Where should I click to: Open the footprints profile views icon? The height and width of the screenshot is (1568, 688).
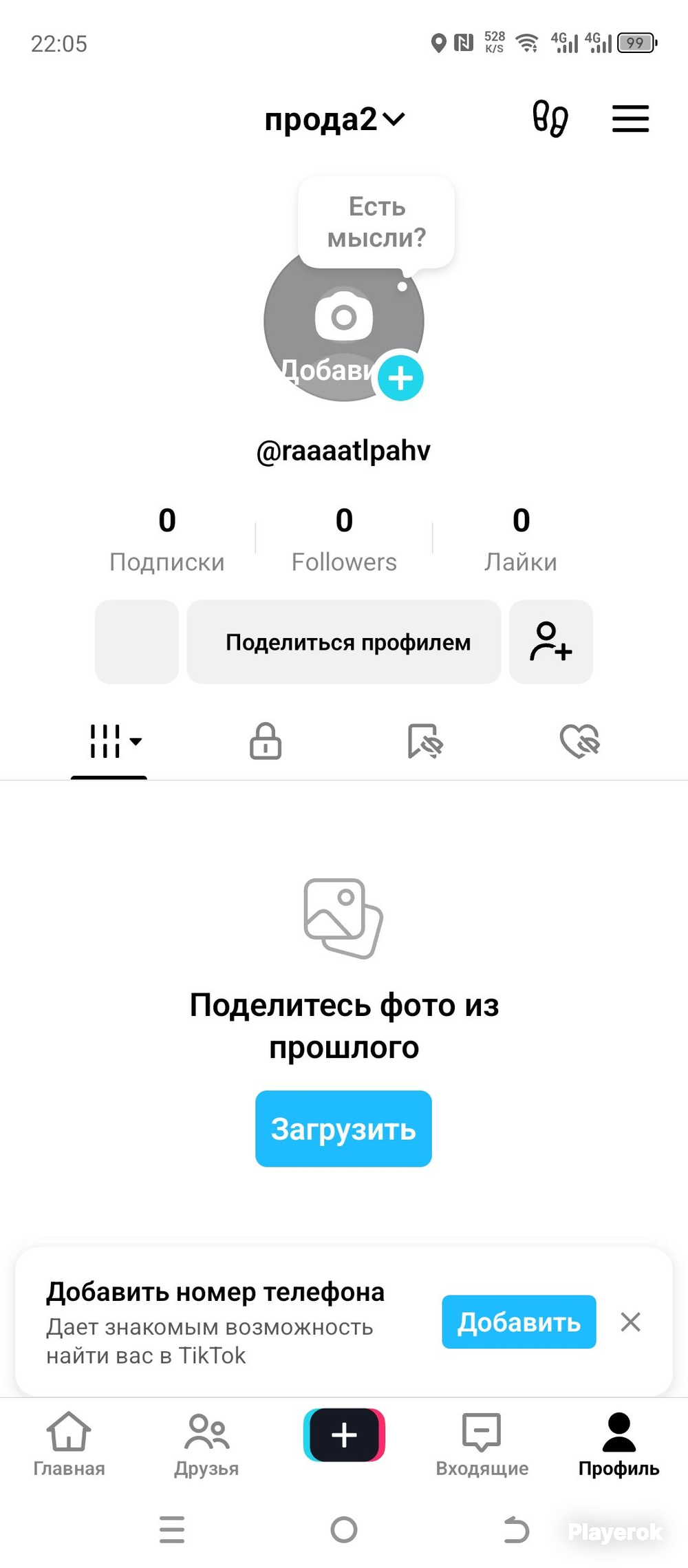[x=550, y=119]
